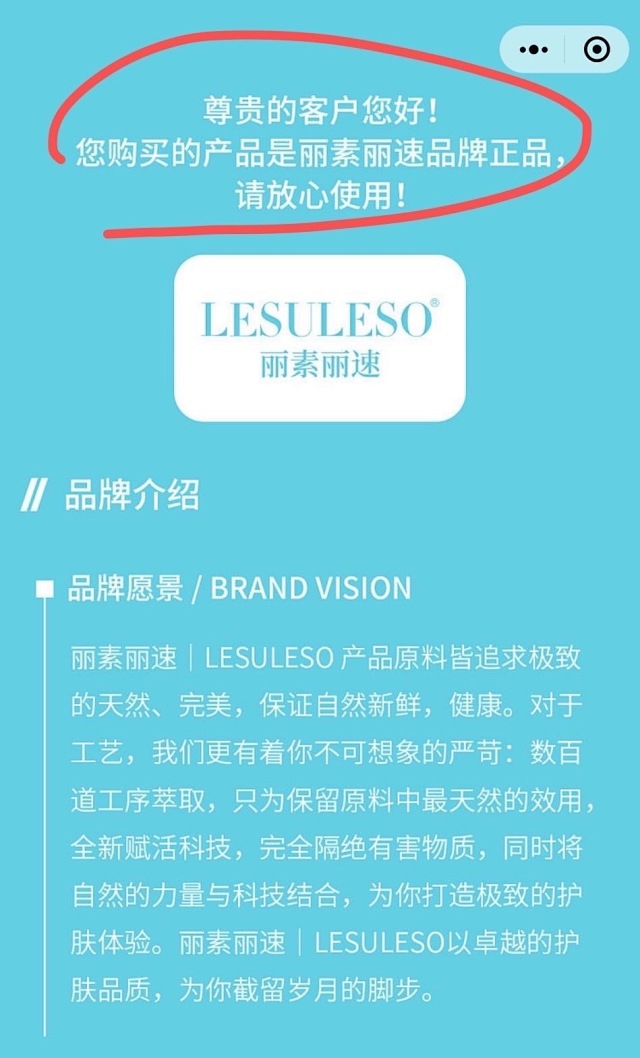Close the mini program via circle icon
The width and height of the screenshot is (640, 1058).
point(597,49)
